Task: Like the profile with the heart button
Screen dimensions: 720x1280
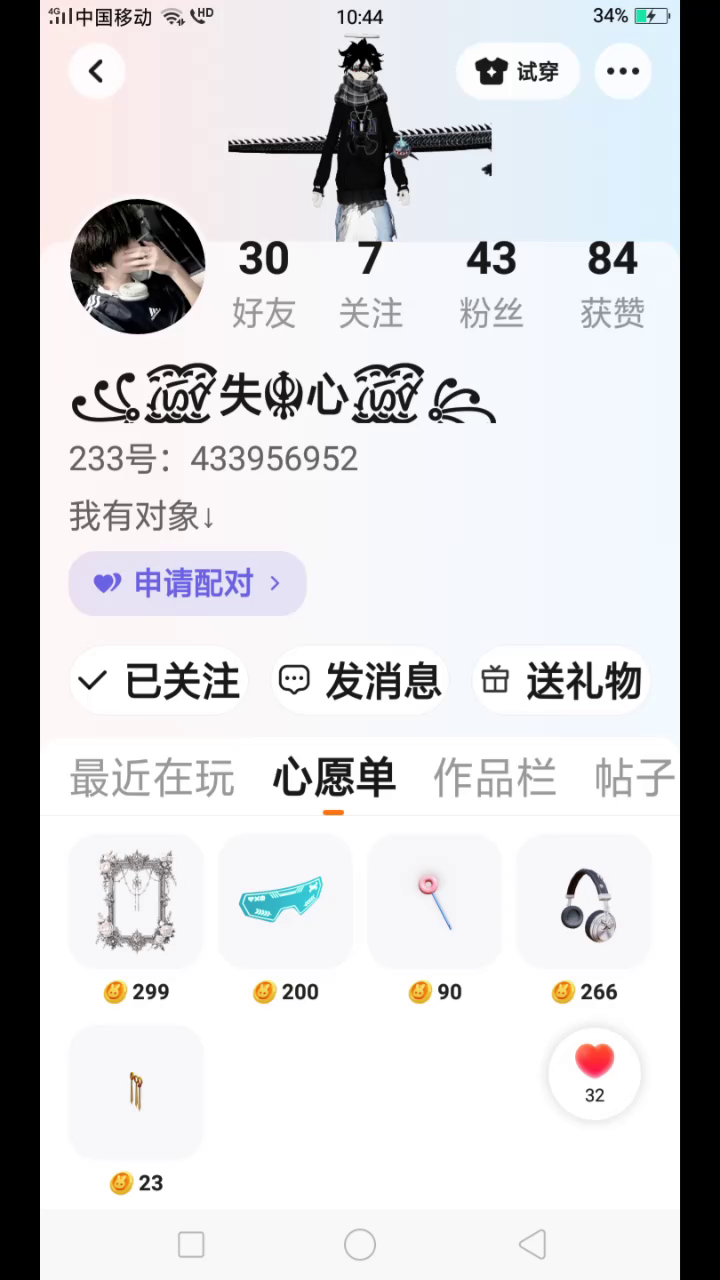Action: tap(595, 1073)
